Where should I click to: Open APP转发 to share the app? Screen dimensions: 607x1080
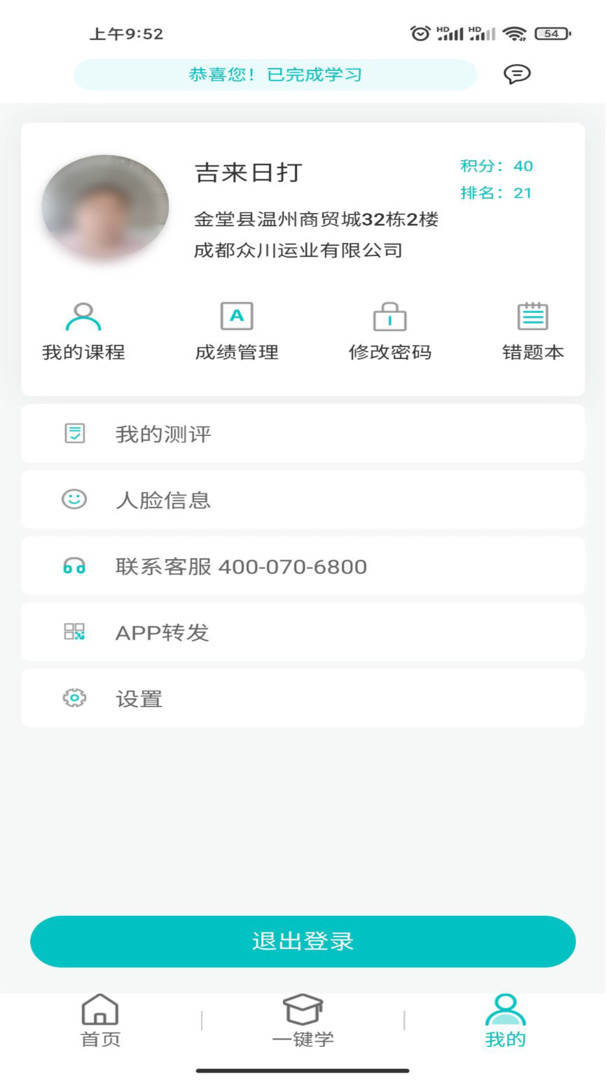pos(303,632)
